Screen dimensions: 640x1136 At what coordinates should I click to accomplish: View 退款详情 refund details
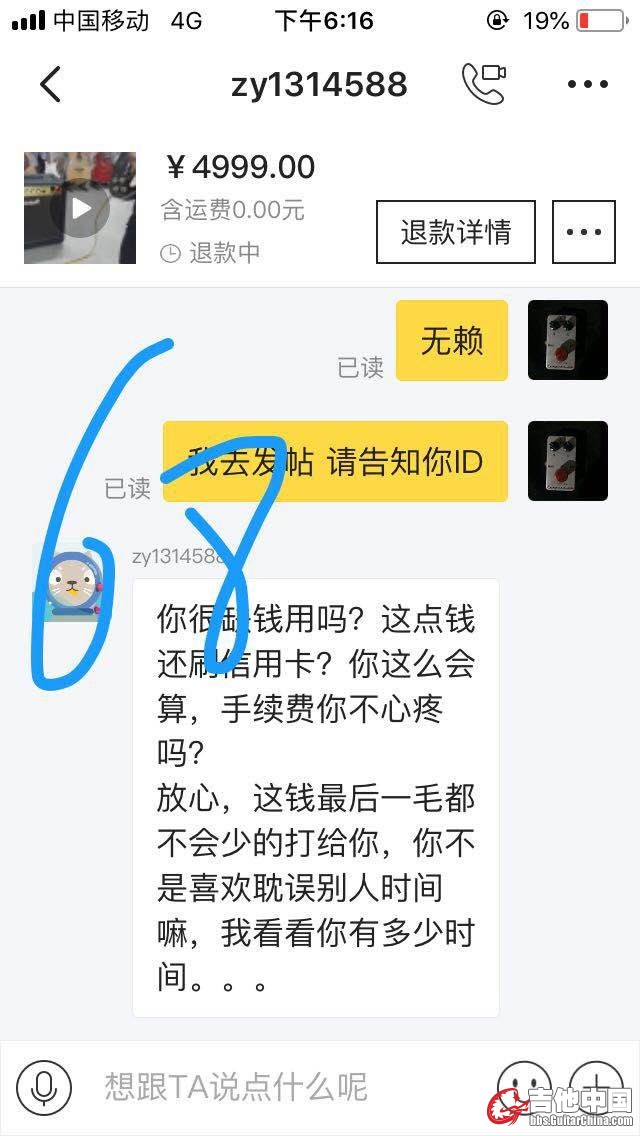pos(455,232)
